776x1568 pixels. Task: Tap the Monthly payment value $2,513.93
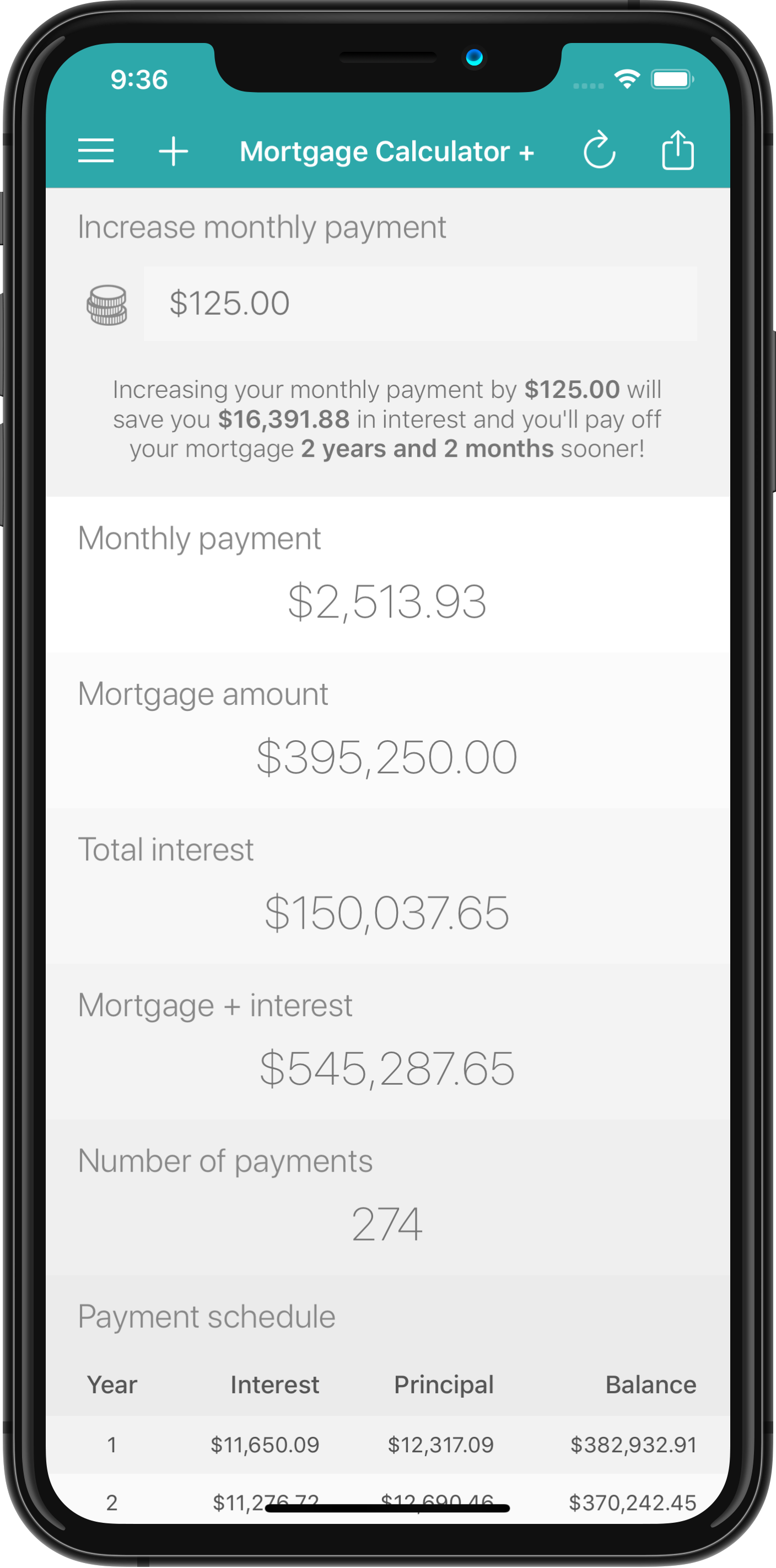point(387,602)
